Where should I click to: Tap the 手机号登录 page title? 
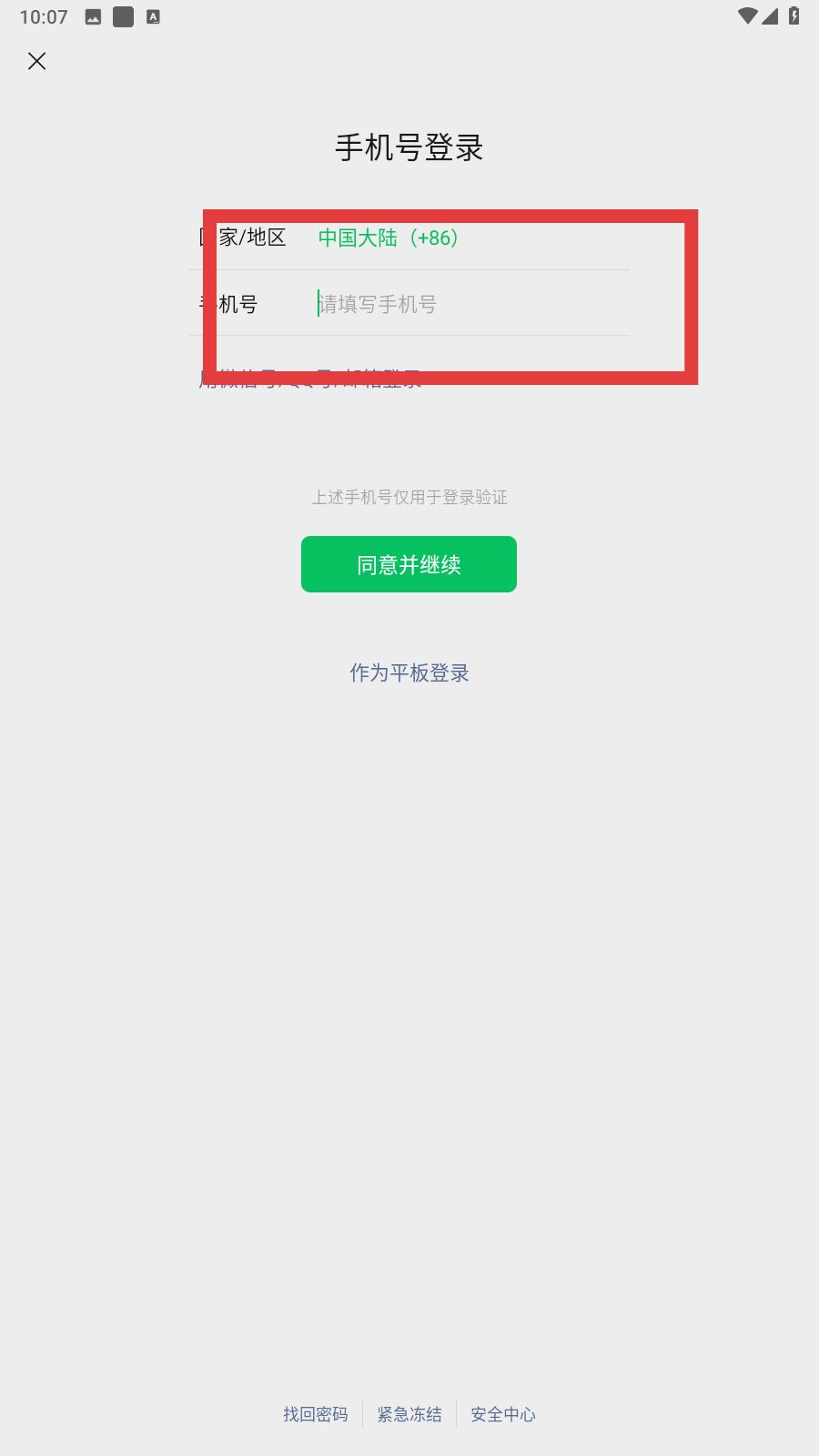click(x=409, y=147)
